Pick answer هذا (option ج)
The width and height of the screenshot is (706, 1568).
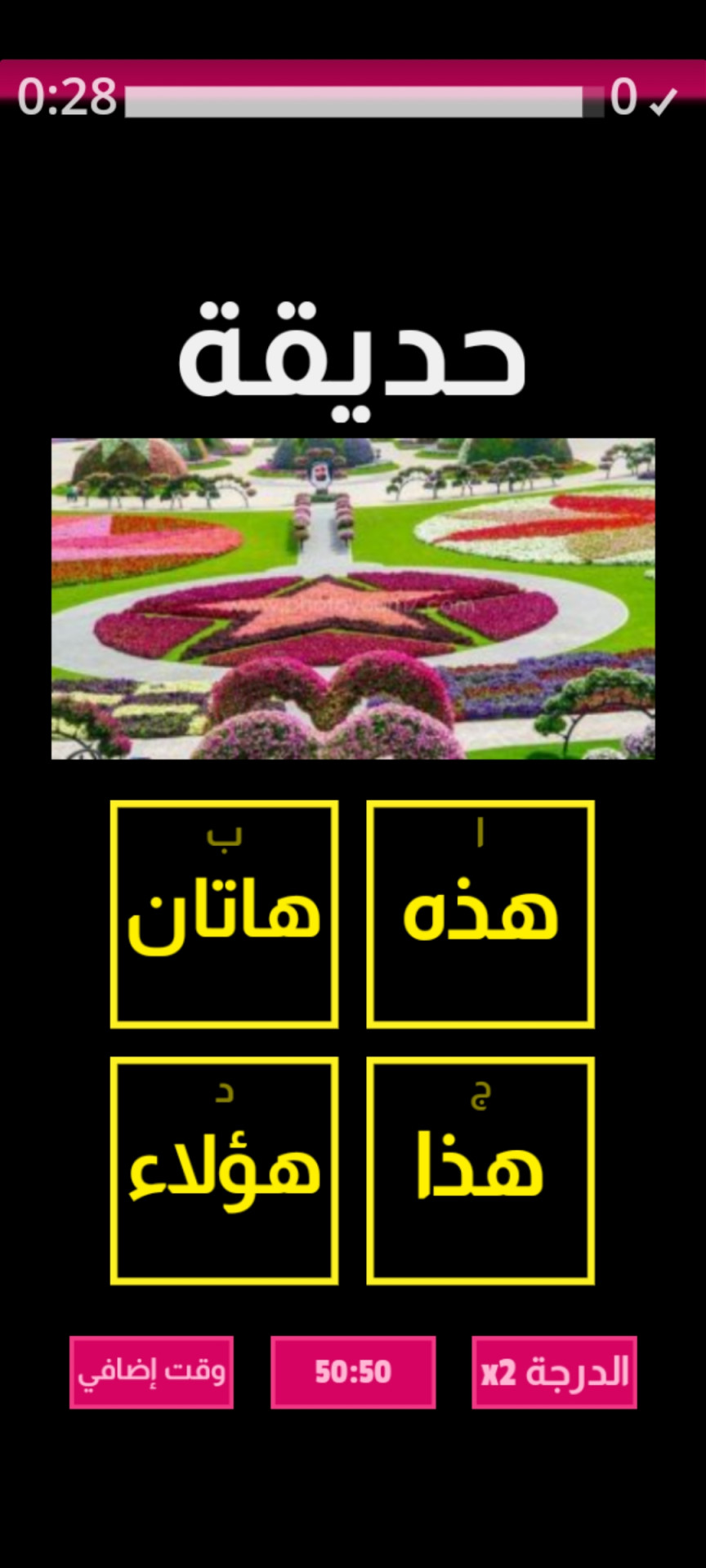[x=480, y=1170]
